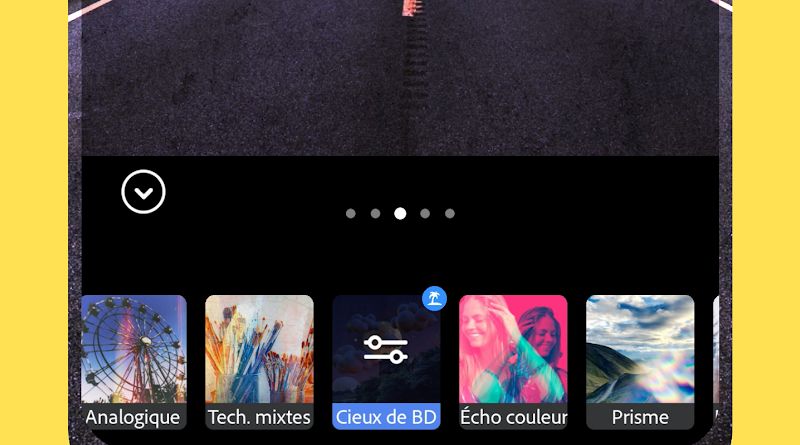The image size is (800, 445).
Task: Collapse the panel with the down chevron
Action: 143,192
